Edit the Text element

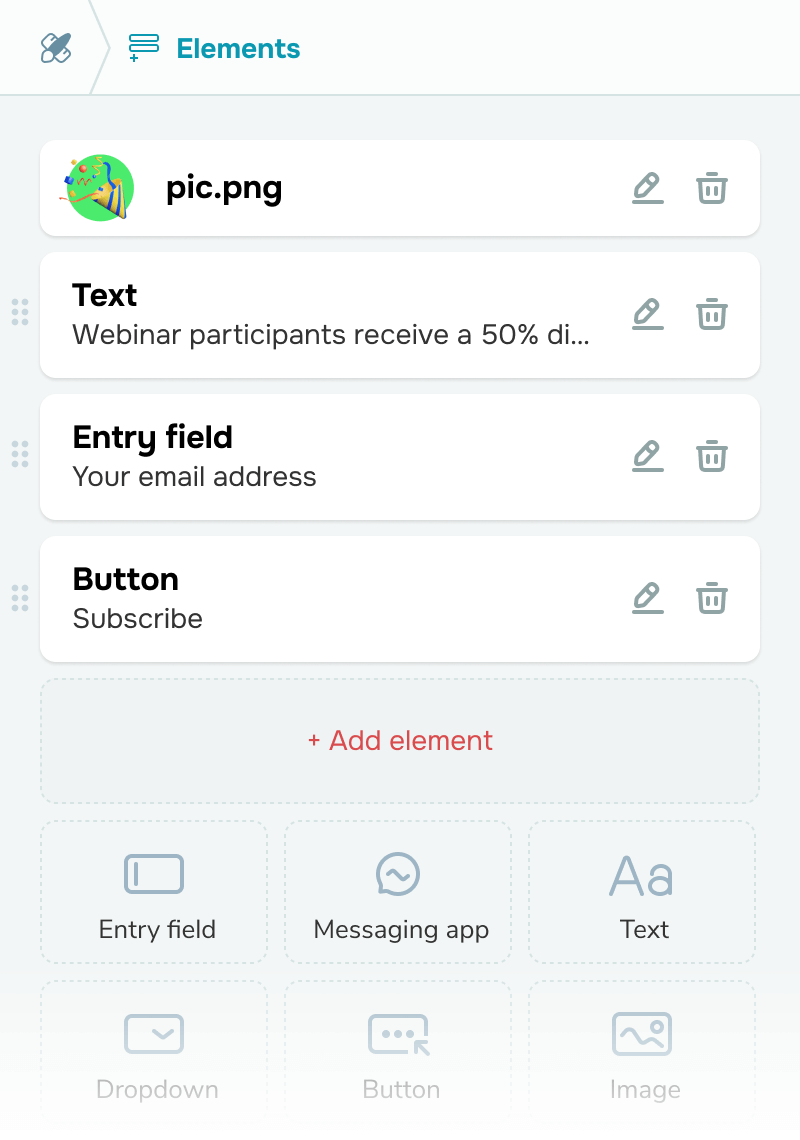(x=648, y=314)
